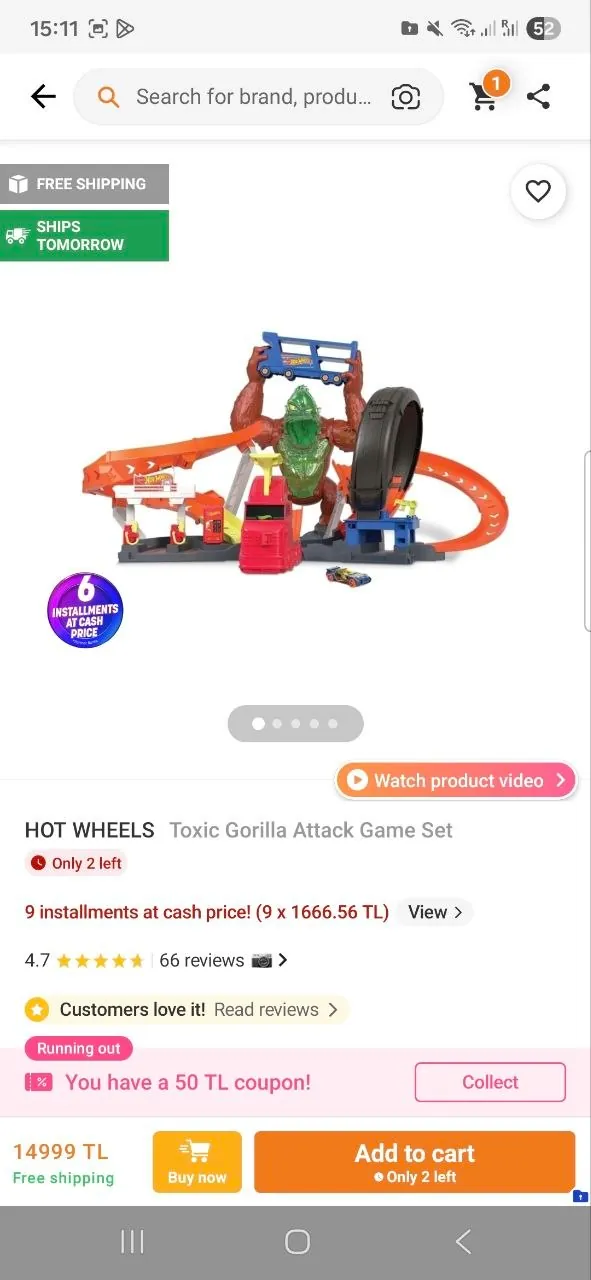Add to cart
Image resolution: width=591 pixels, height=1280 pixels.
pyautogui.click(x=414, y=1162)
